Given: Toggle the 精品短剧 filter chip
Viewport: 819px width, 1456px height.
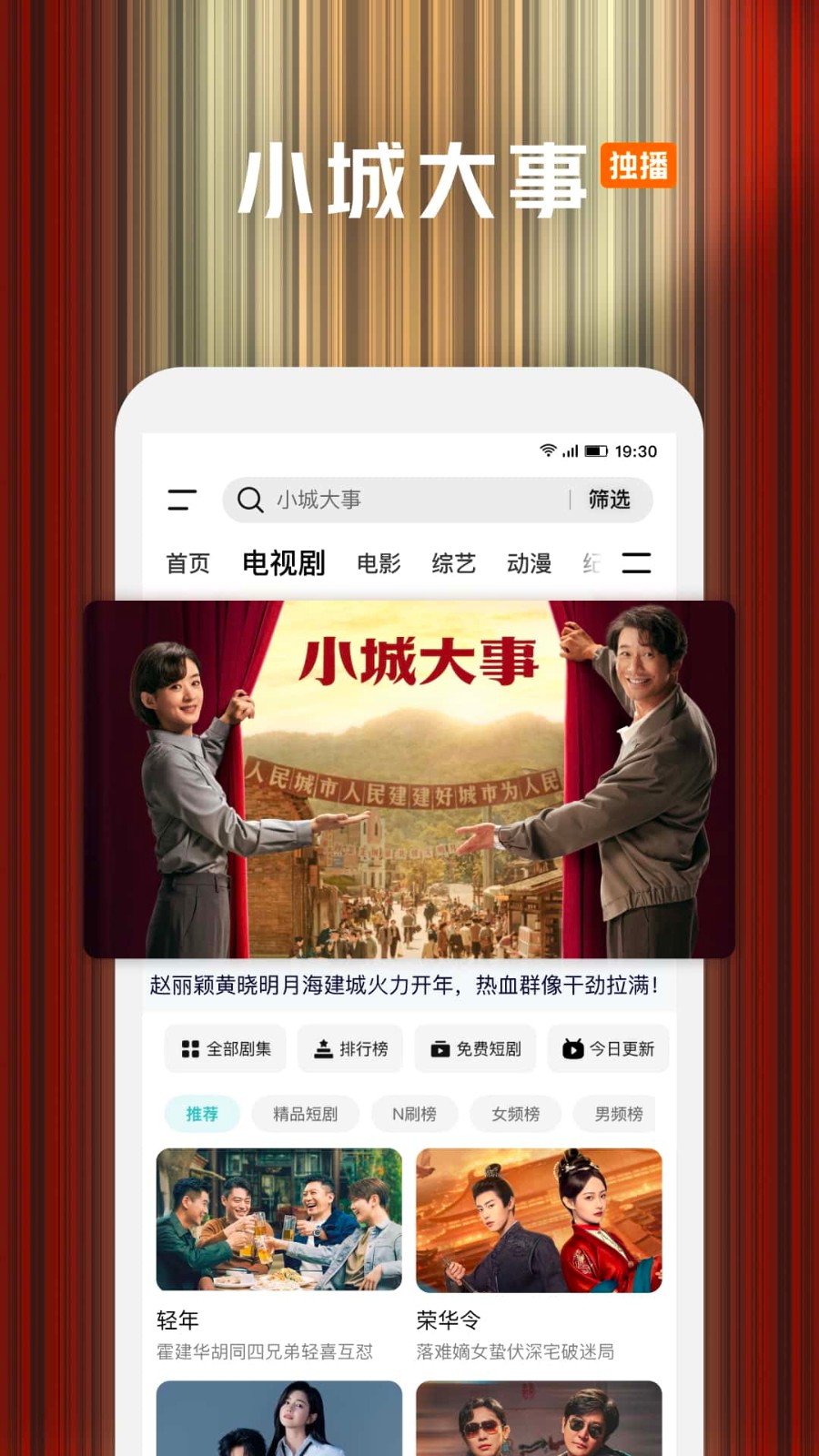Looking at the screenshot, I should [305, 1114].
